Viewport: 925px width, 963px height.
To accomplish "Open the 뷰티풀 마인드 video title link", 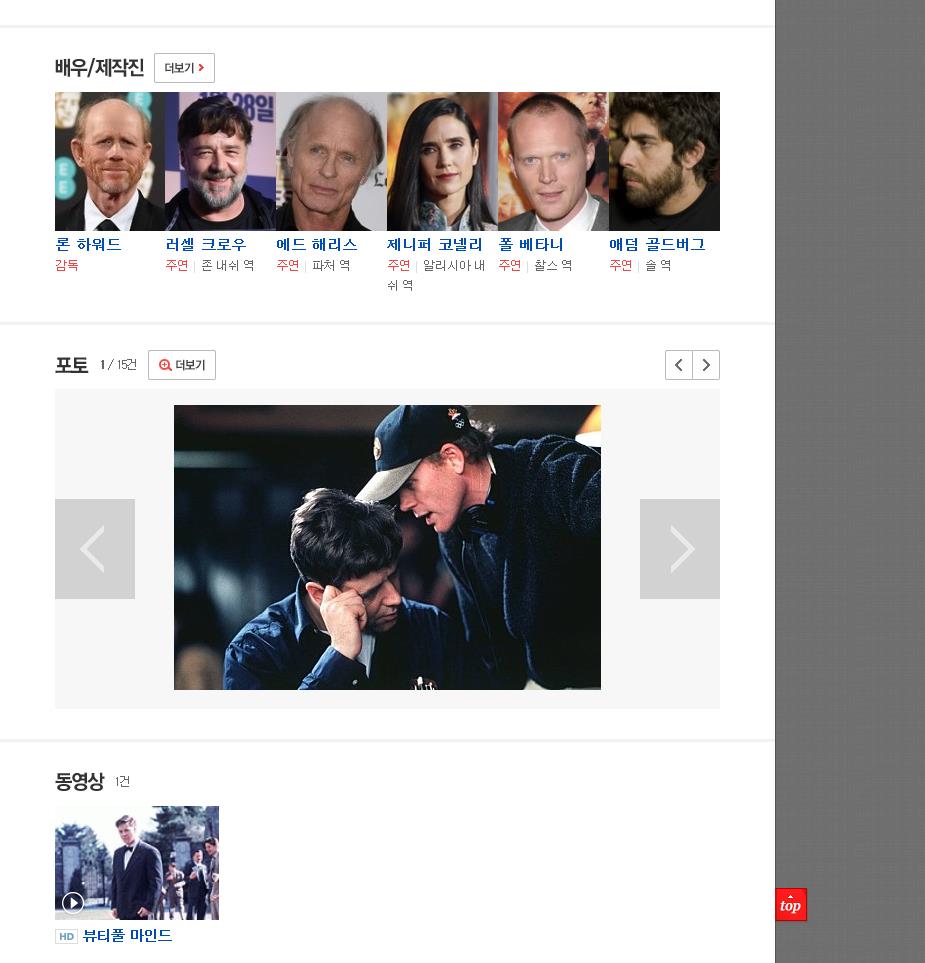I will click(127, 936).
